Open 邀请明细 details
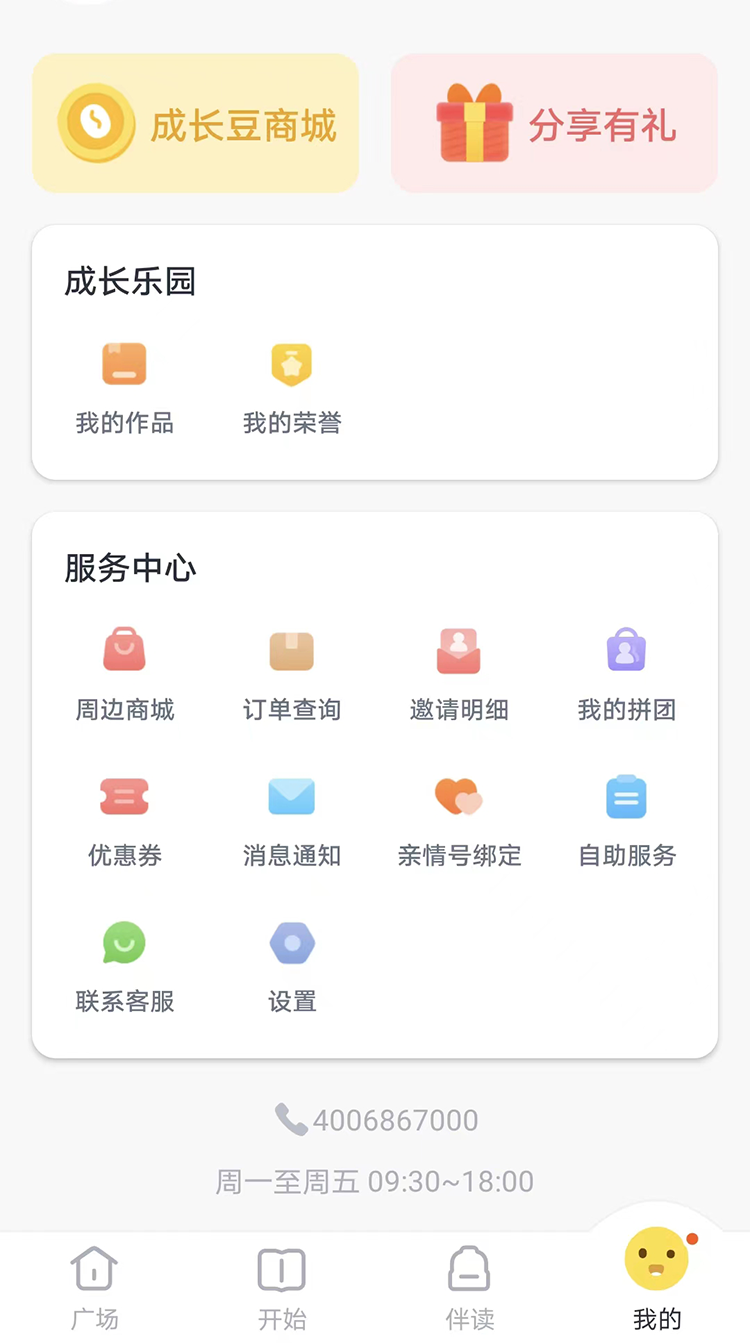This screenshot has width=750, height=1343. [x=459, y=675]
